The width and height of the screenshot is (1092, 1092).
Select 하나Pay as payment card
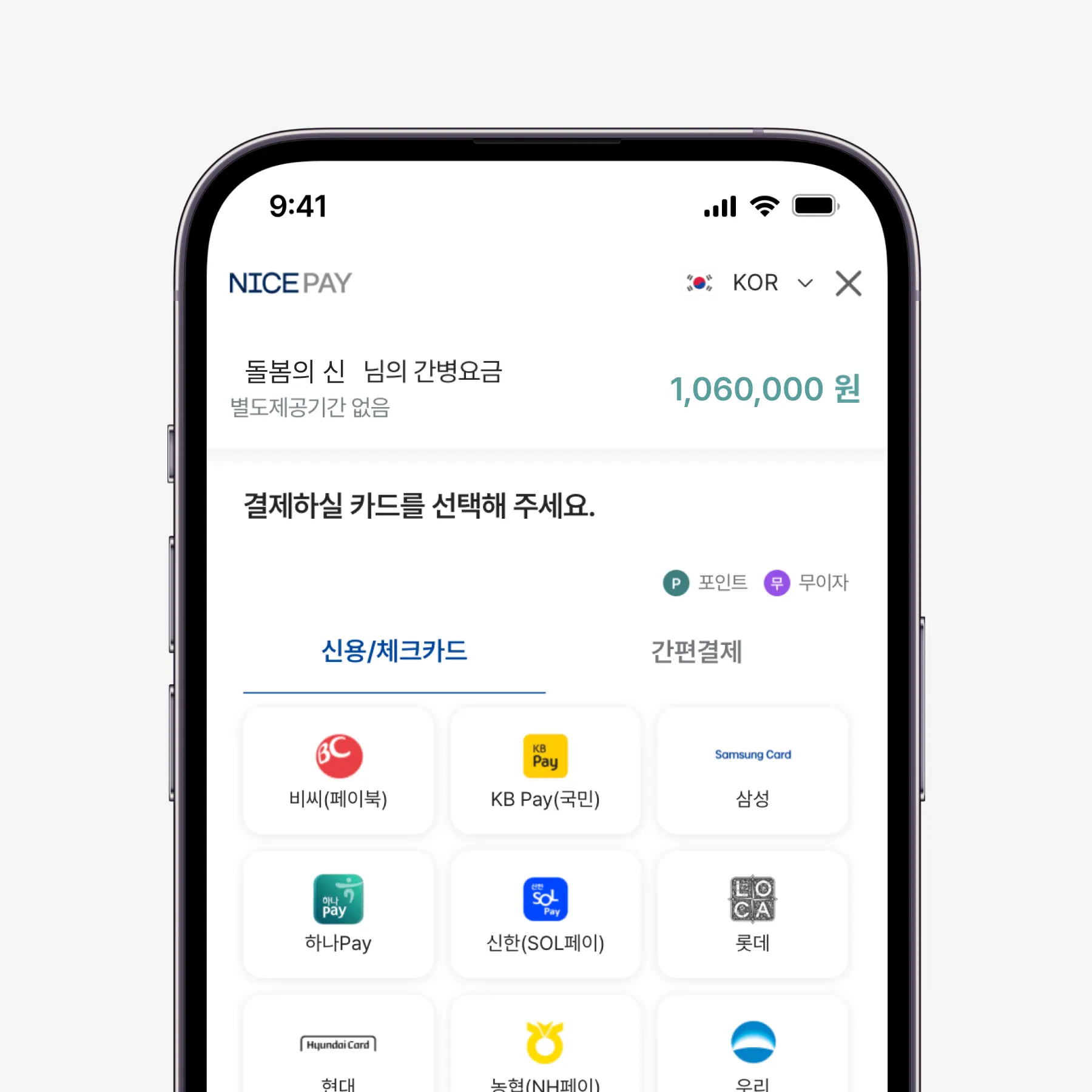pos(339,914)
